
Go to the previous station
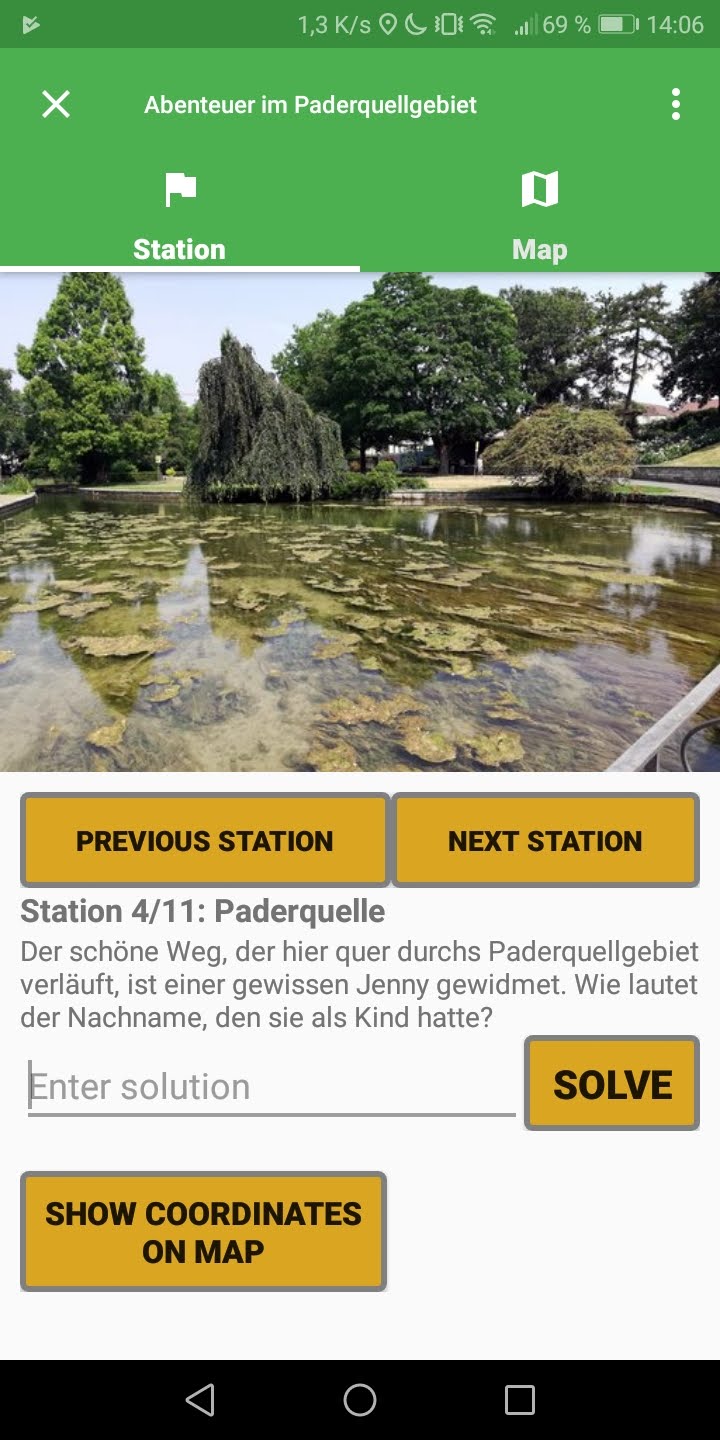tap(205, 840)
